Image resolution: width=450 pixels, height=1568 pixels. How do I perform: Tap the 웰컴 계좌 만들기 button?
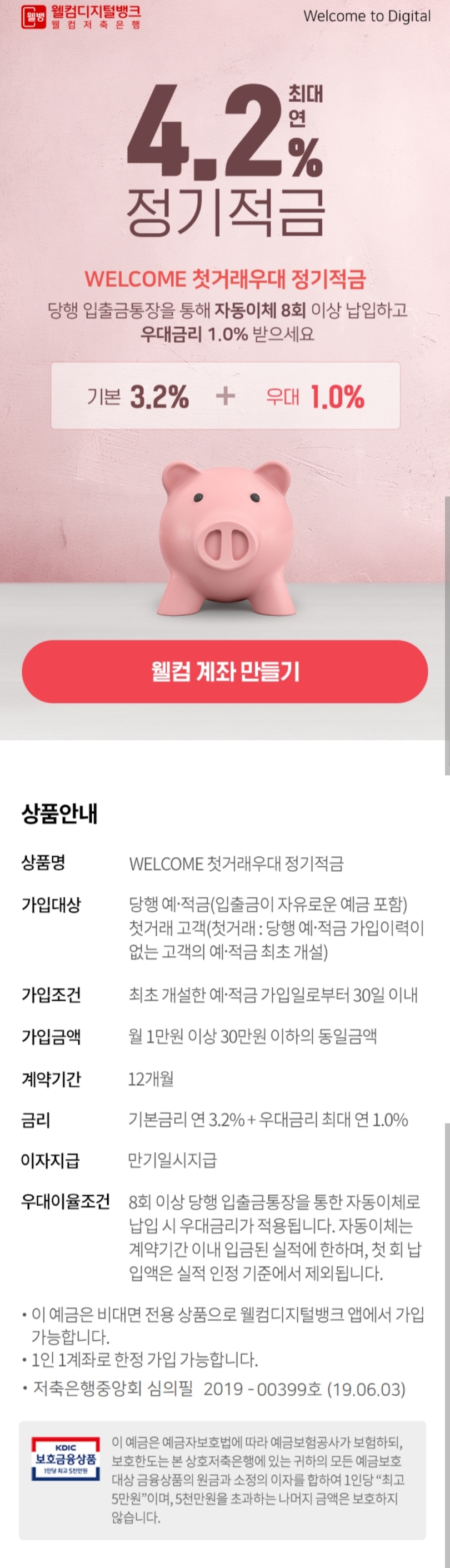224,671
